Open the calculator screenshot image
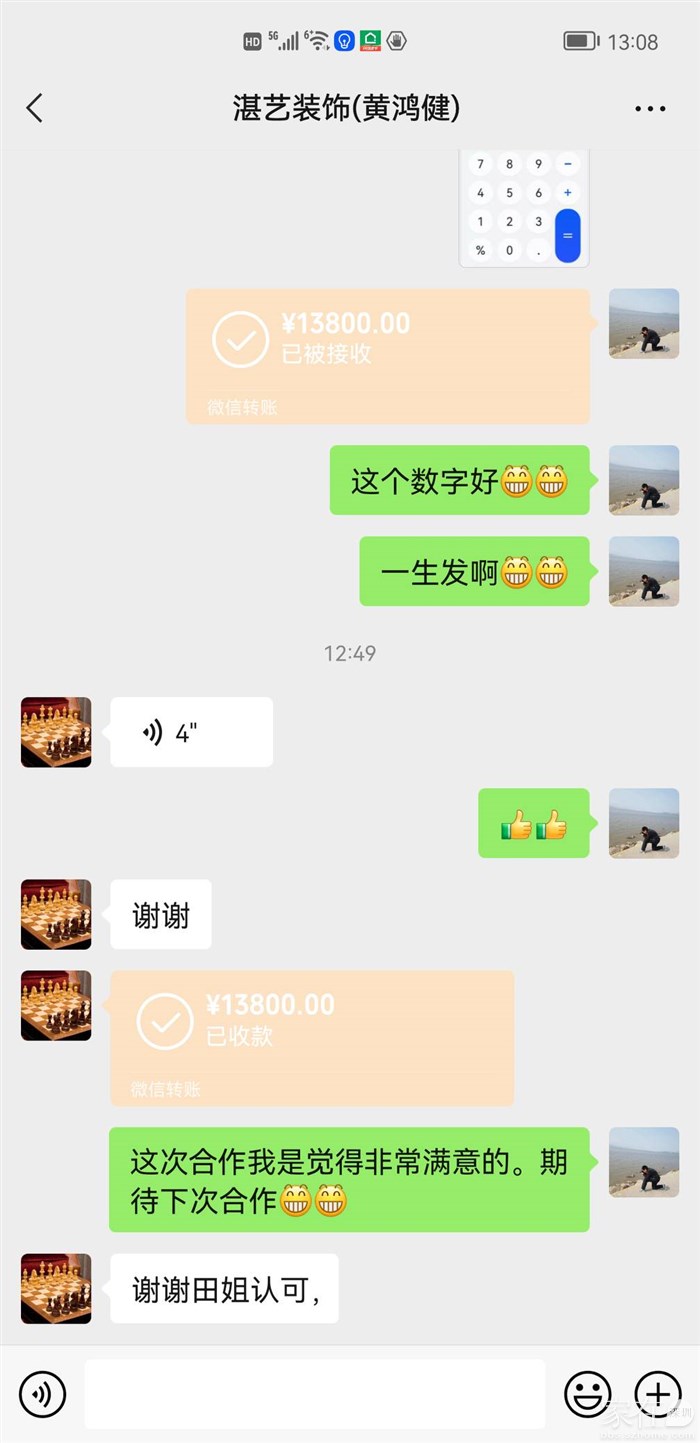The width and height of the screenshot is (700, 1443). click(x=524, y=208)
